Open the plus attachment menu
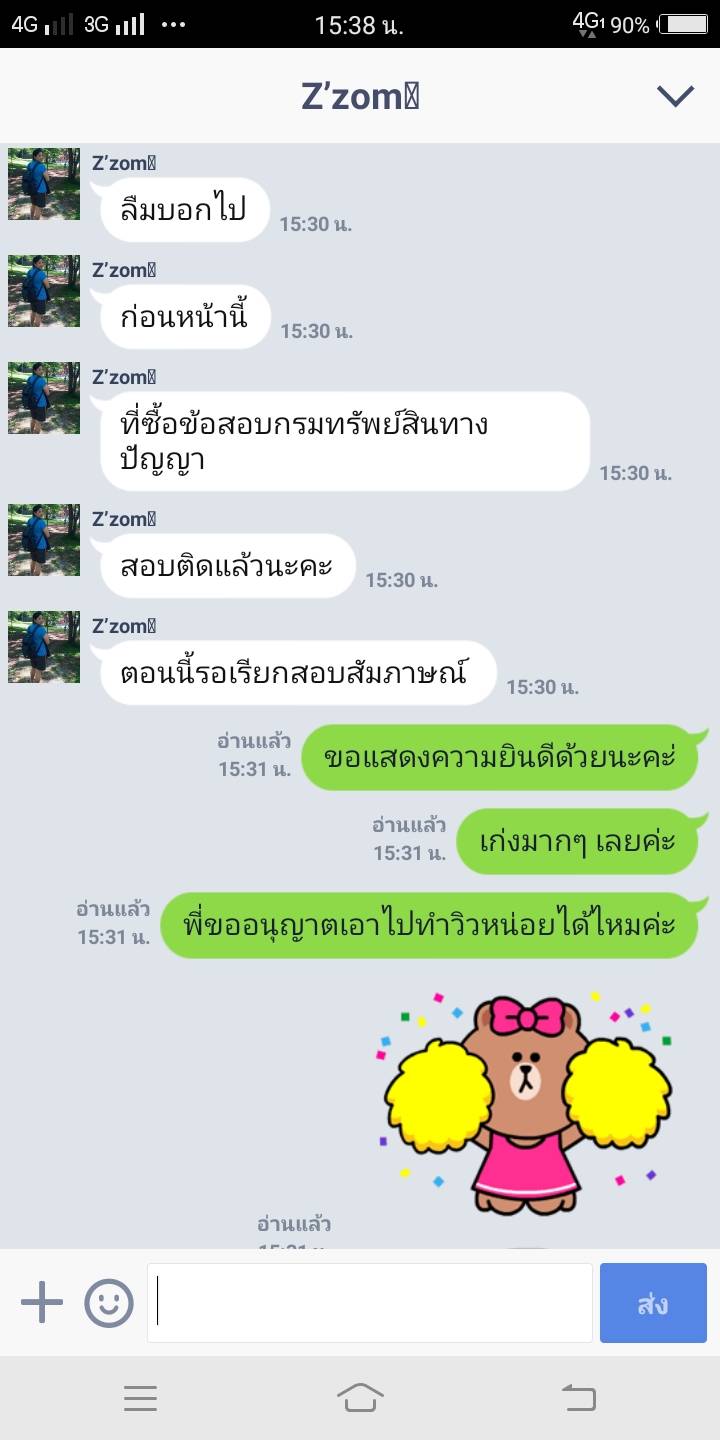 point(42,1303)
